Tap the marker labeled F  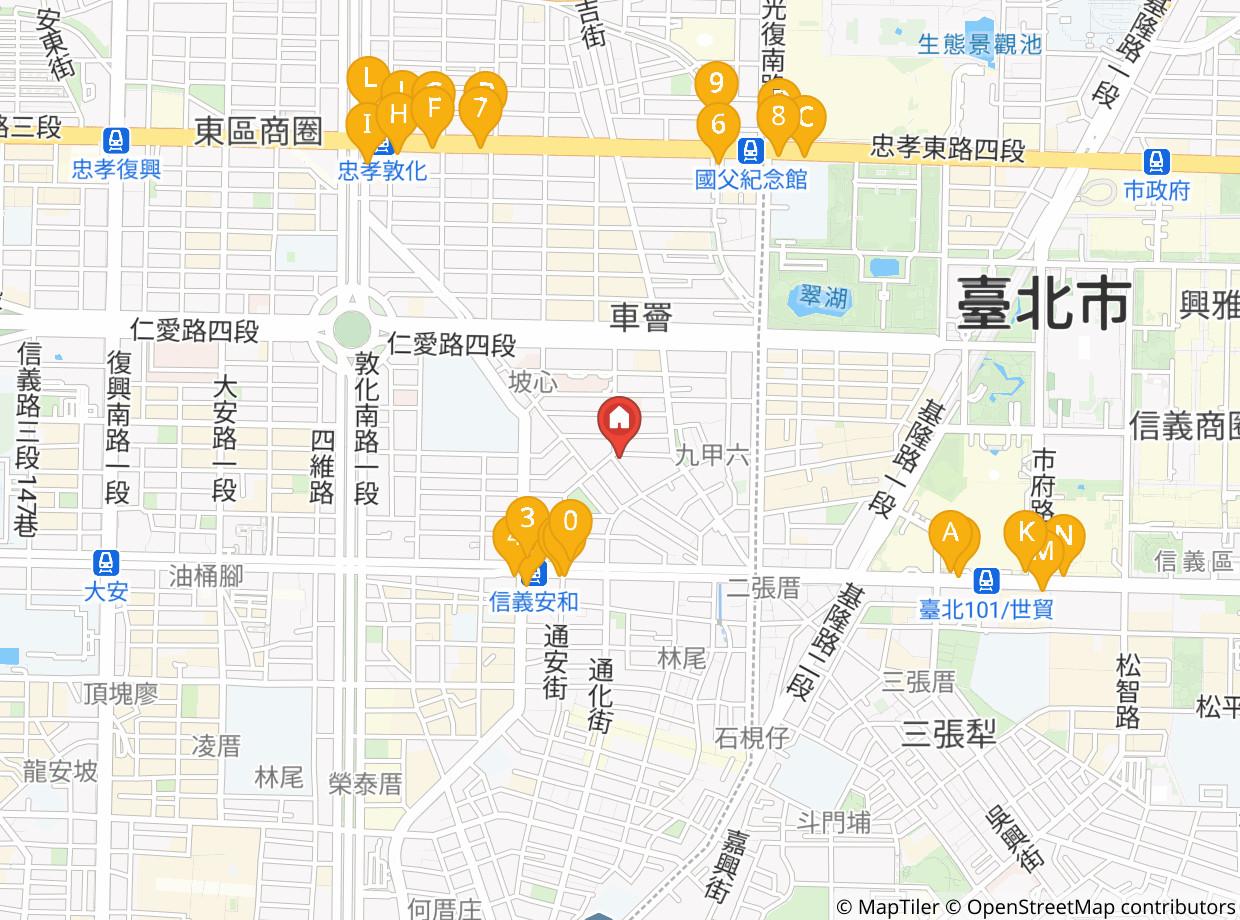(x=433, y=106)
